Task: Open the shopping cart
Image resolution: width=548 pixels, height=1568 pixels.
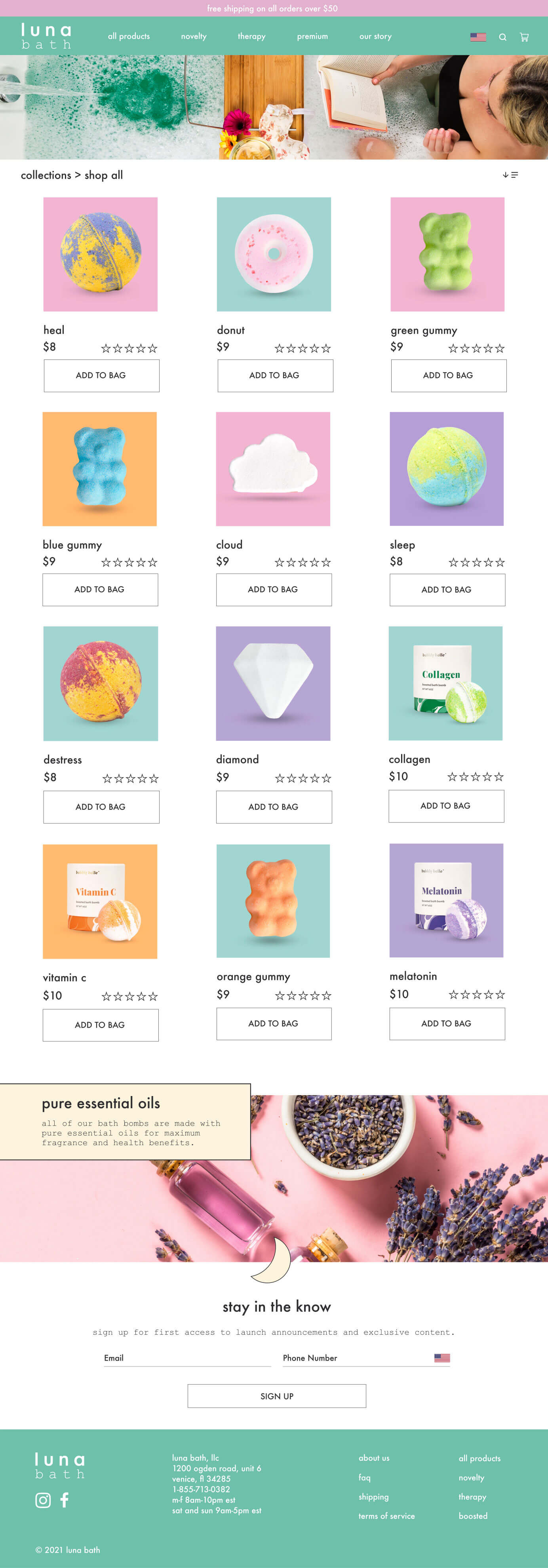Action: point(523,37)
